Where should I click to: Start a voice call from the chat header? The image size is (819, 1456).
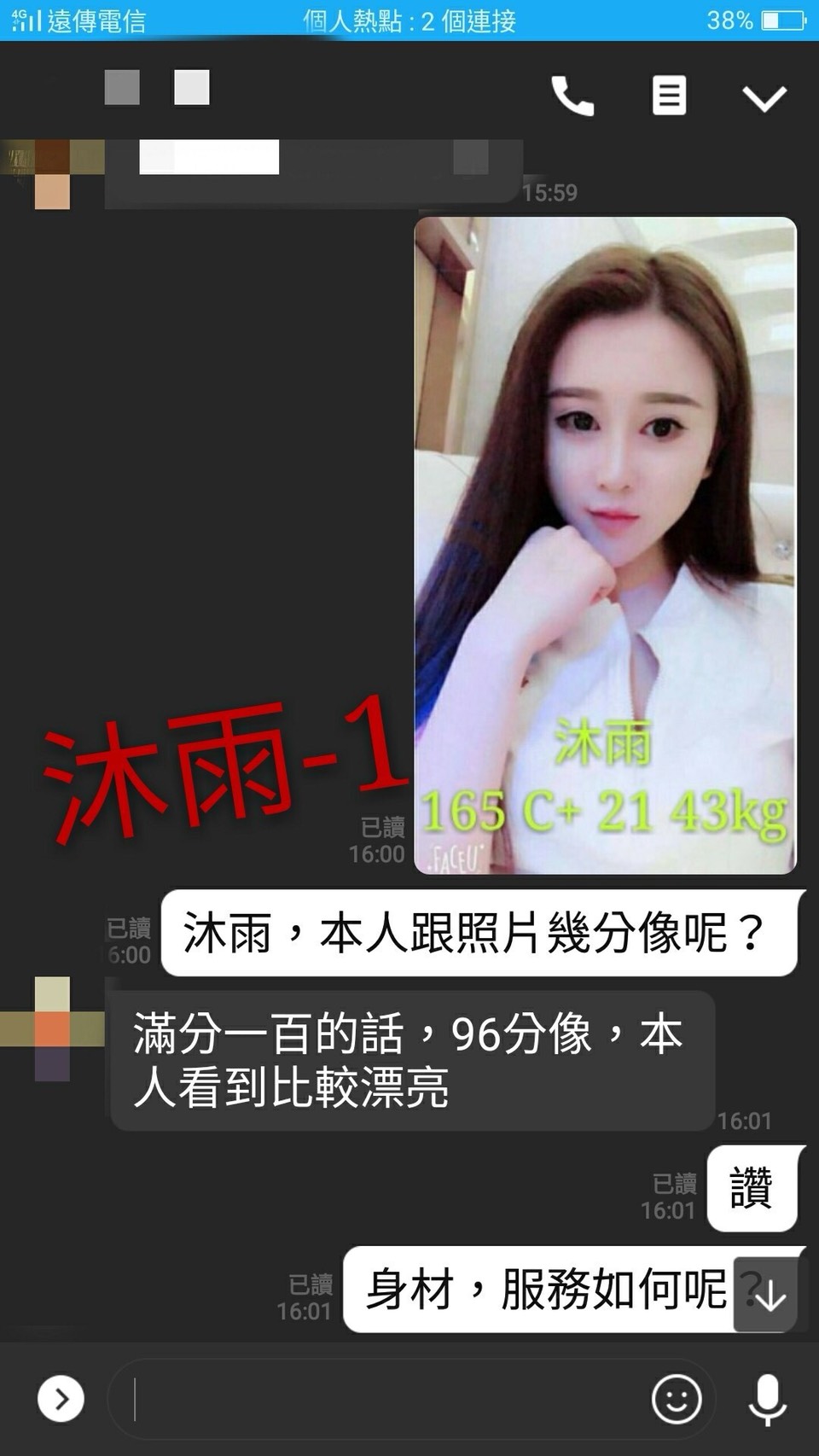572,96
